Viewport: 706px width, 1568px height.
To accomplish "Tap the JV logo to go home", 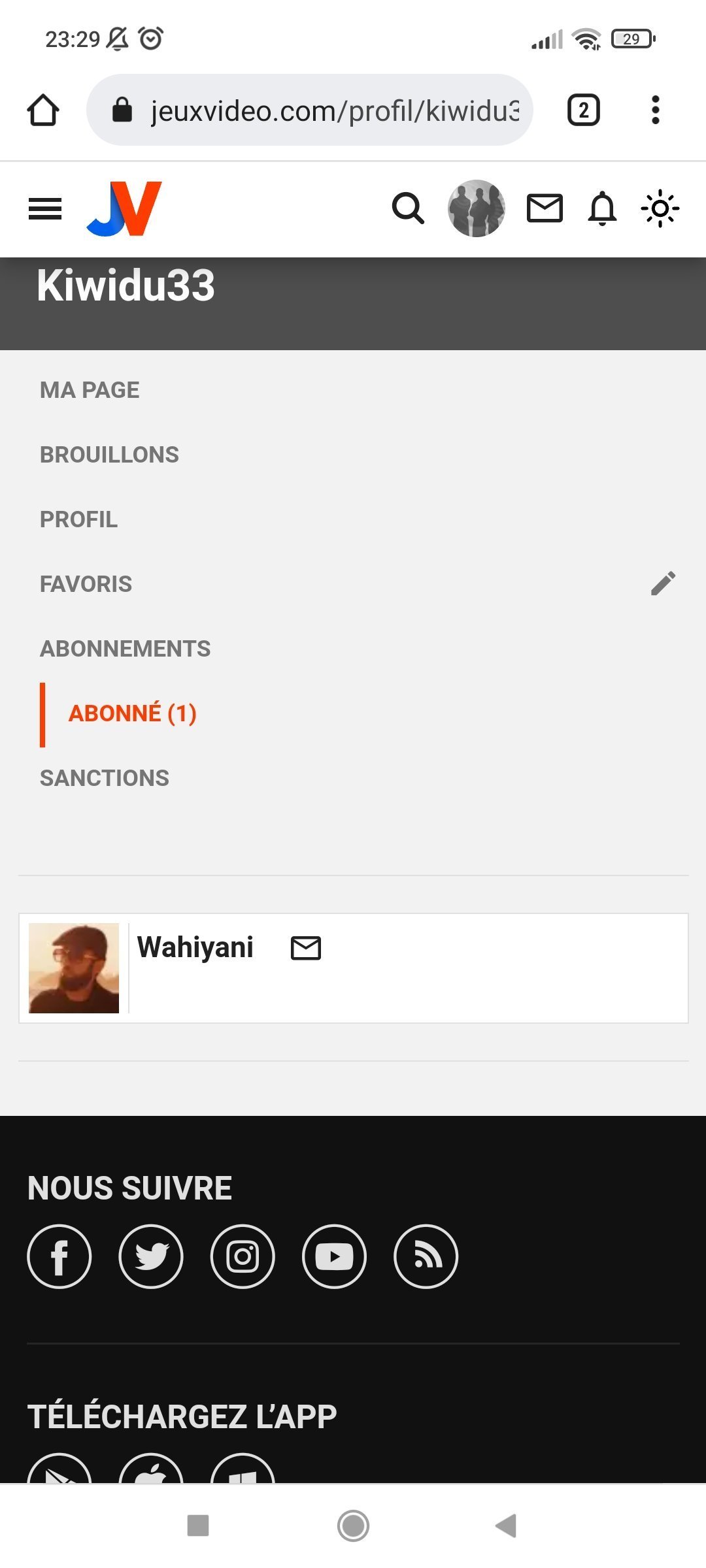I will (124, 209).
